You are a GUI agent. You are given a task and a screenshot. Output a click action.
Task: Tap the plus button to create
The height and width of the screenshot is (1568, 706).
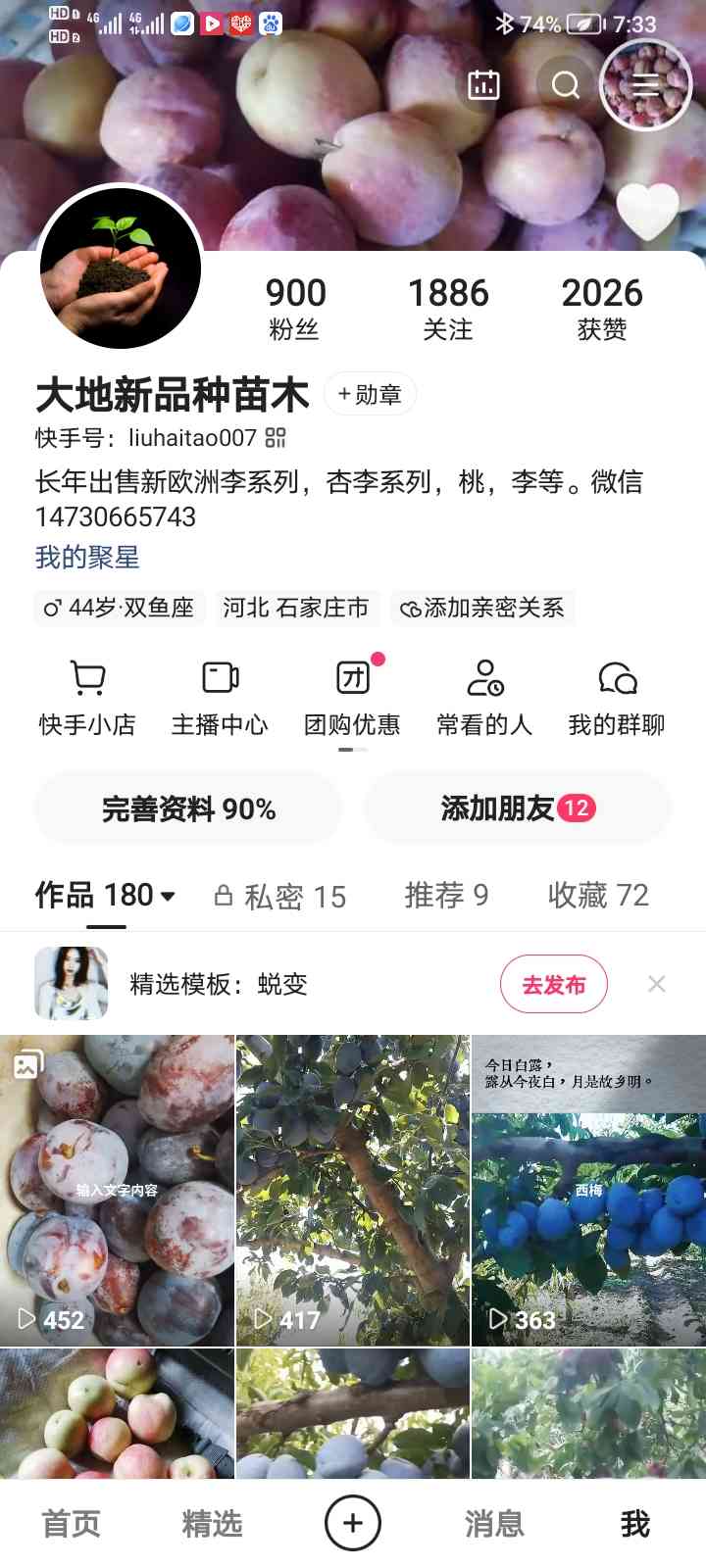tap(352, 1524)
